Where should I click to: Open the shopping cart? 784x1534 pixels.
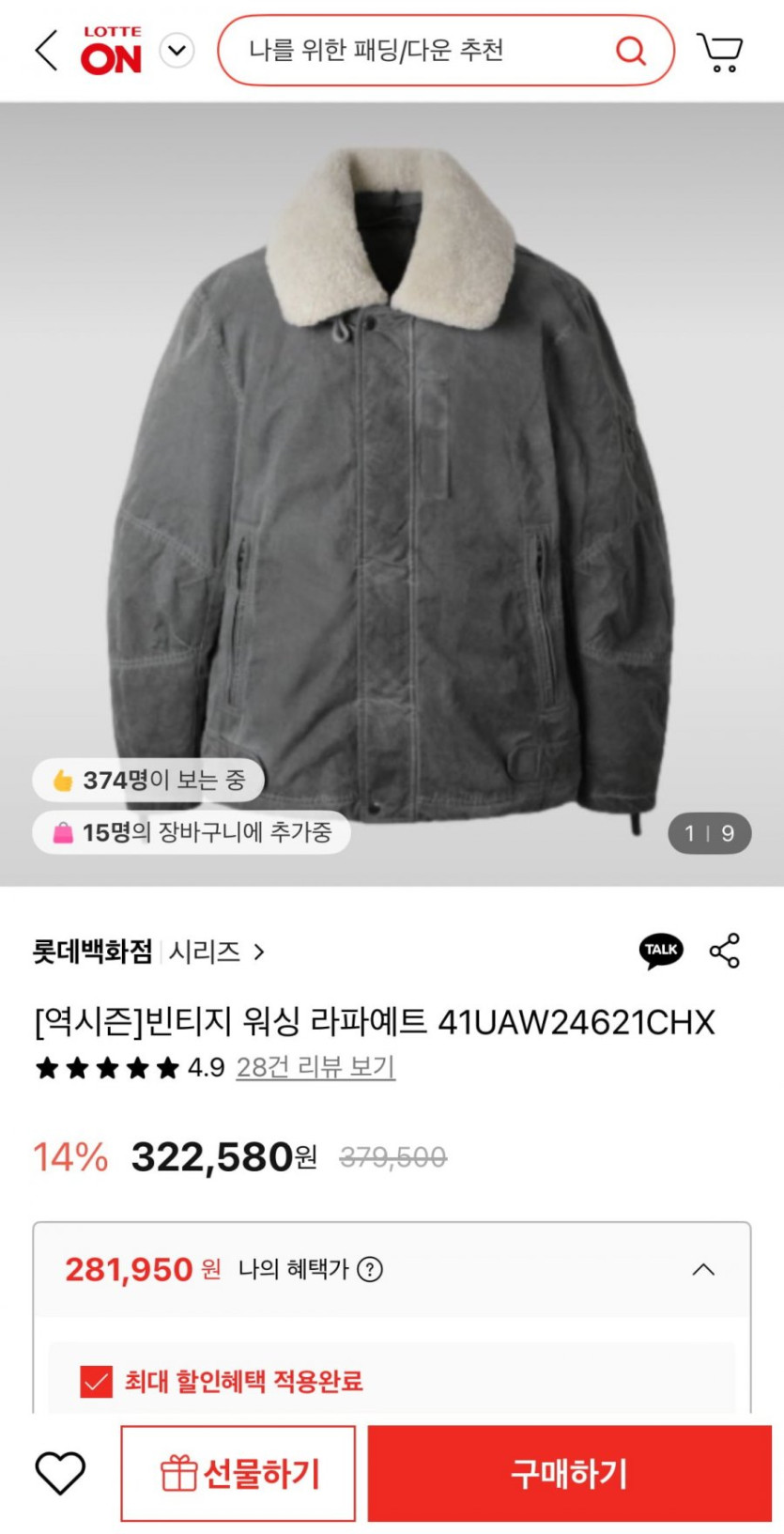[x=719, y=52]
